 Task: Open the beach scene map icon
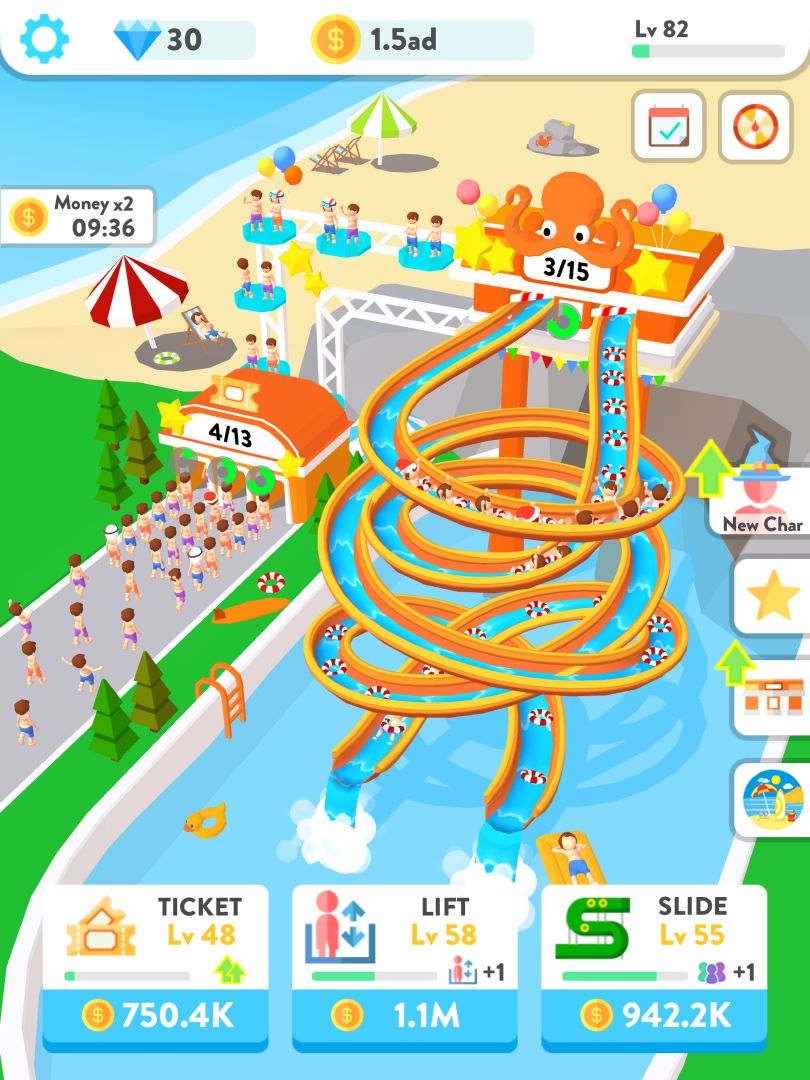pyautogui.click(x=770, y=795)
